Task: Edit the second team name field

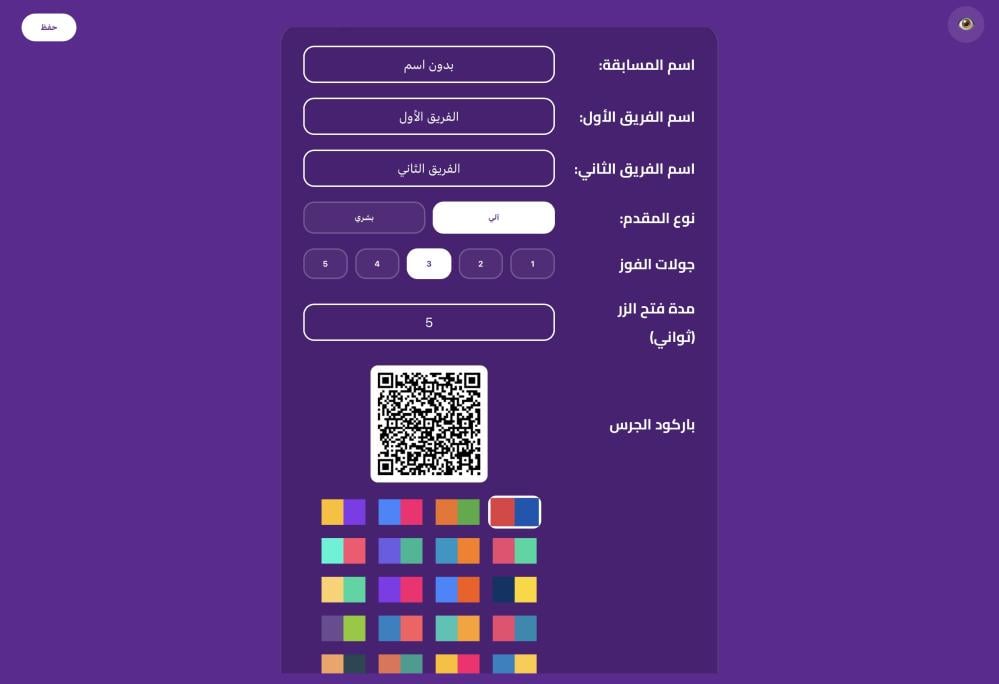Action: click(x=429, y=169)
